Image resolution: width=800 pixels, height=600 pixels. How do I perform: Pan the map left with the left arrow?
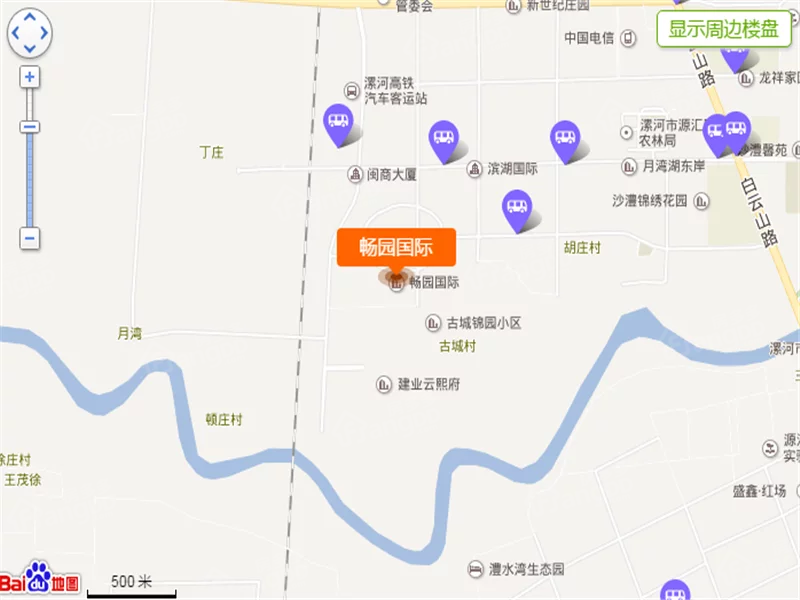tap(15, 33)
